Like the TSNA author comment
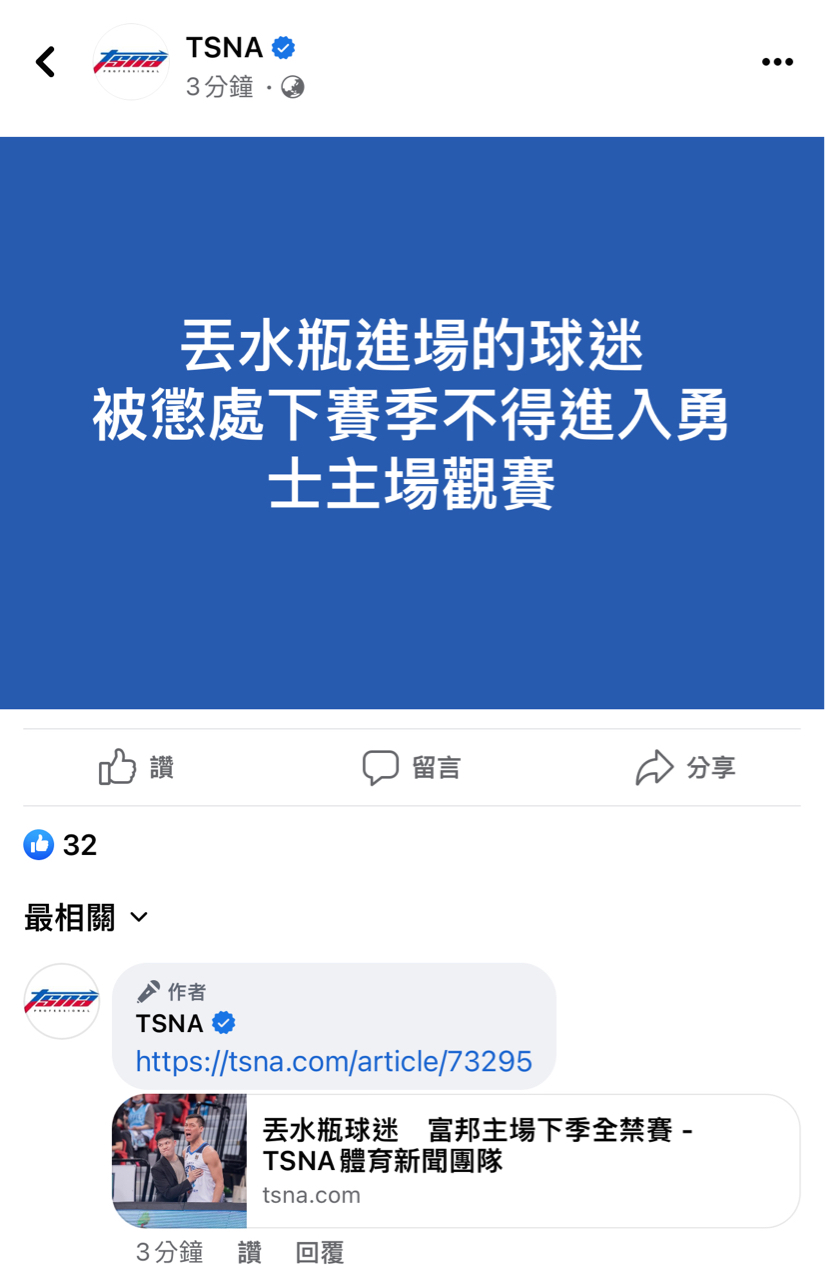The height and width of the screenshot is (1280, 825). [x=249, y=1252]
